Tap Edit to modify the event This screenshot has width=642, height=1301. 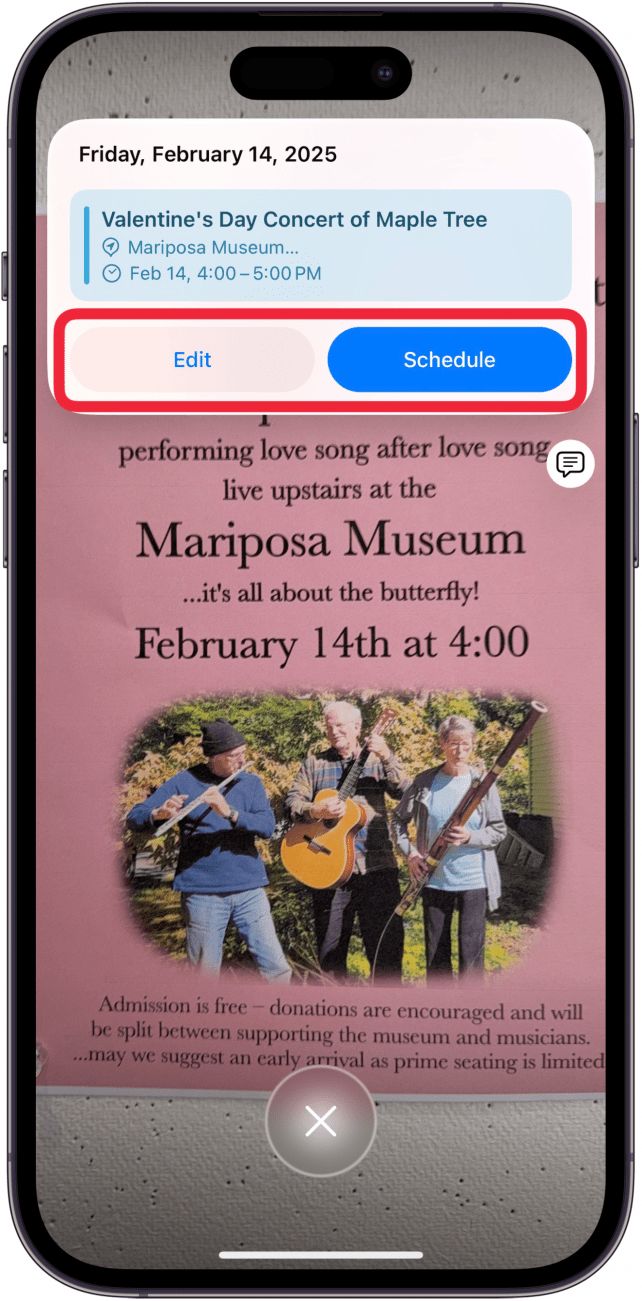(192, 360)
